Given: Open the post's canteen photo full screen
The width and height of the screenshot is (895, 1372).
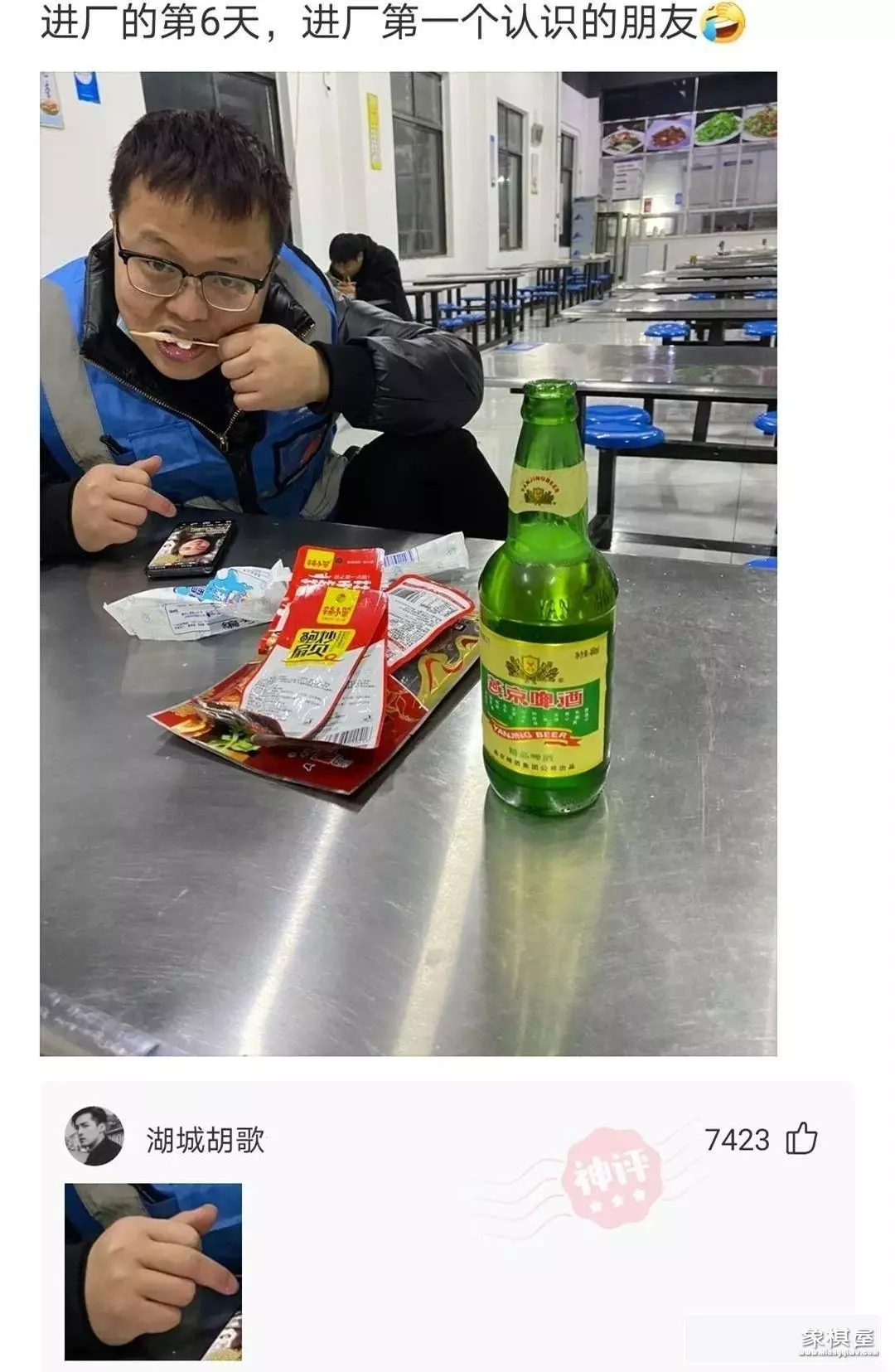Looking at the screenshot, I should tap(408, 563).
